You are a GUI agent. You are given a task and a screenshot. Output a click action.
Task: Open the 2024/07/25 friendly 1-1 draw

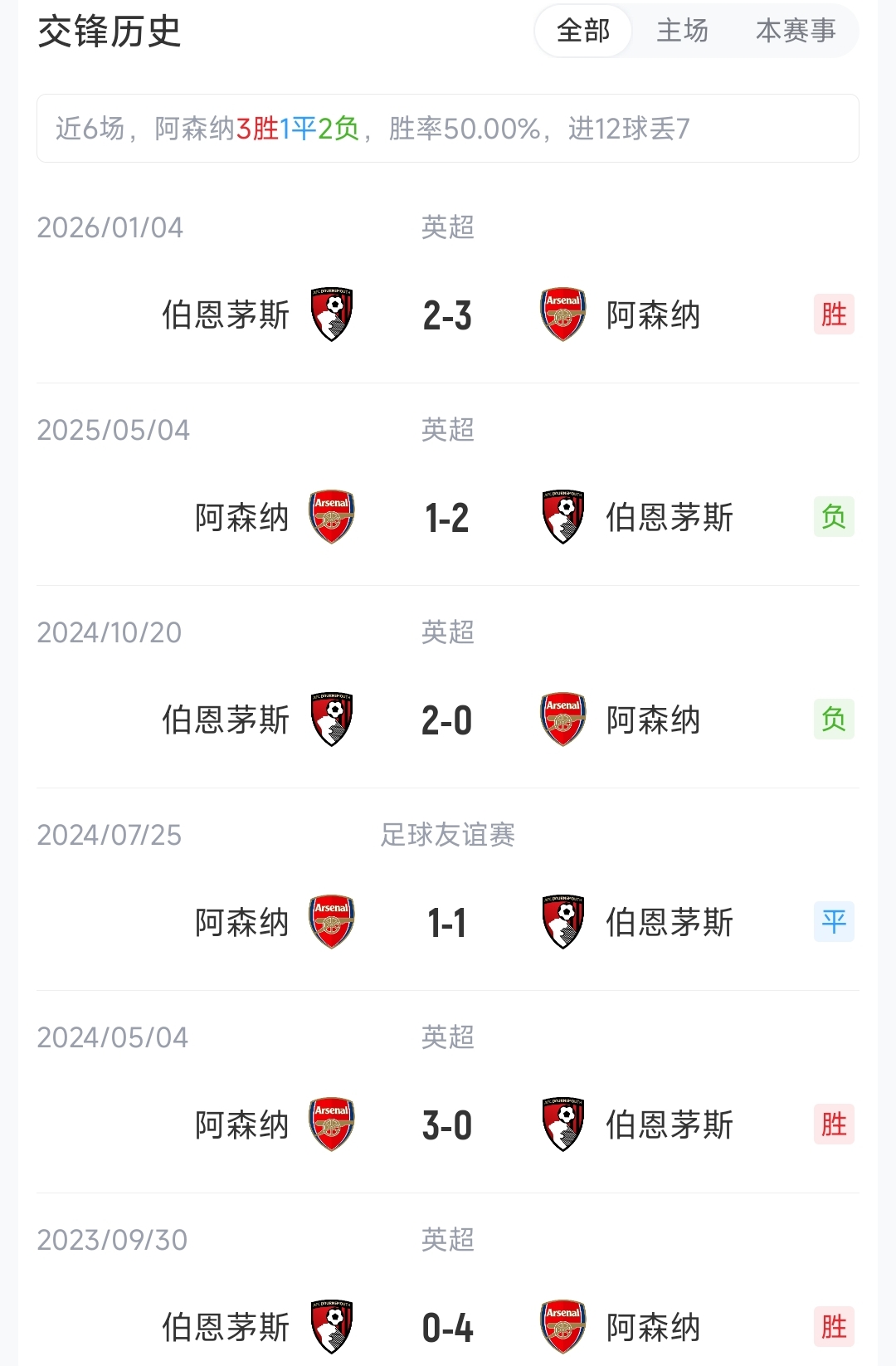(x=447, y=923)
